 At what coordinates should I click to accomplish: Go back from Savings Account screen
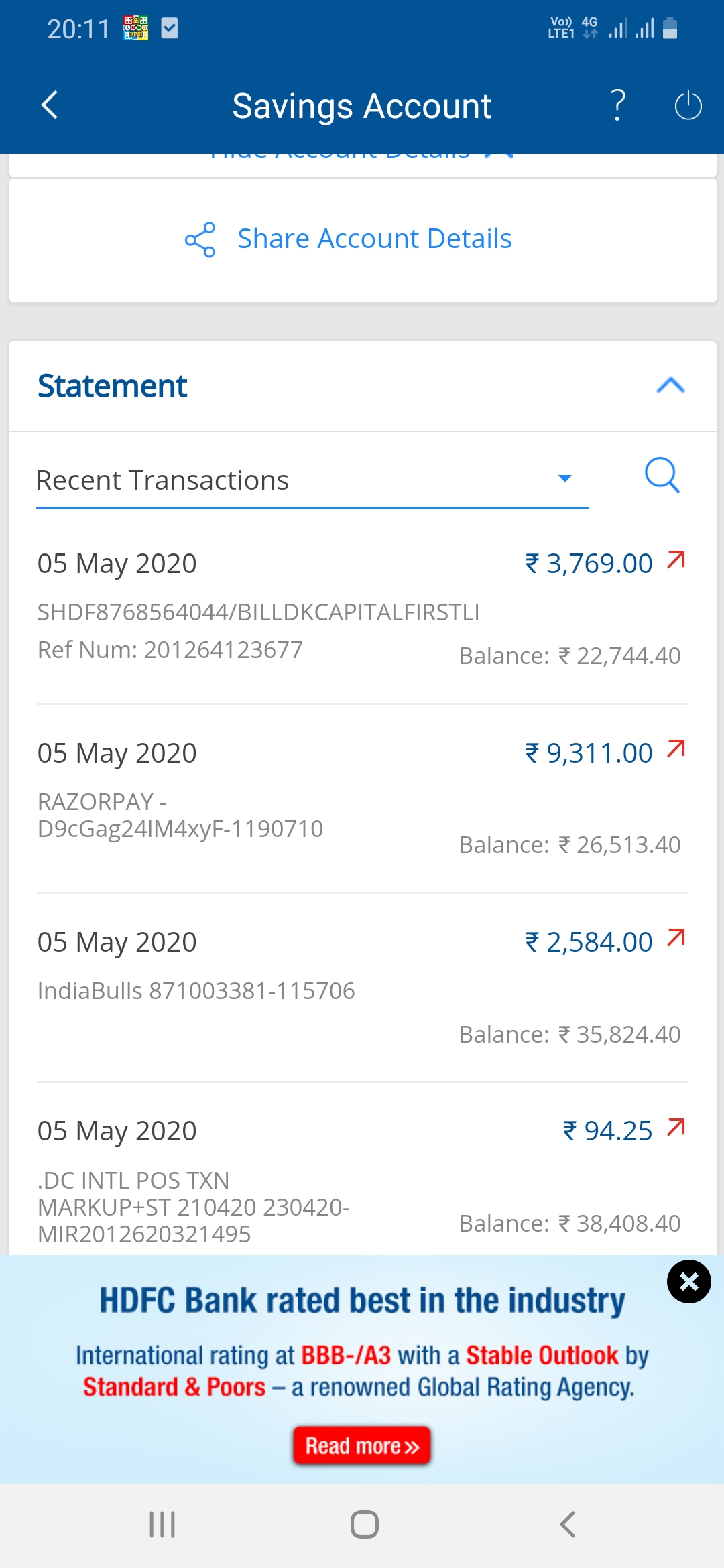click(50, 105)
